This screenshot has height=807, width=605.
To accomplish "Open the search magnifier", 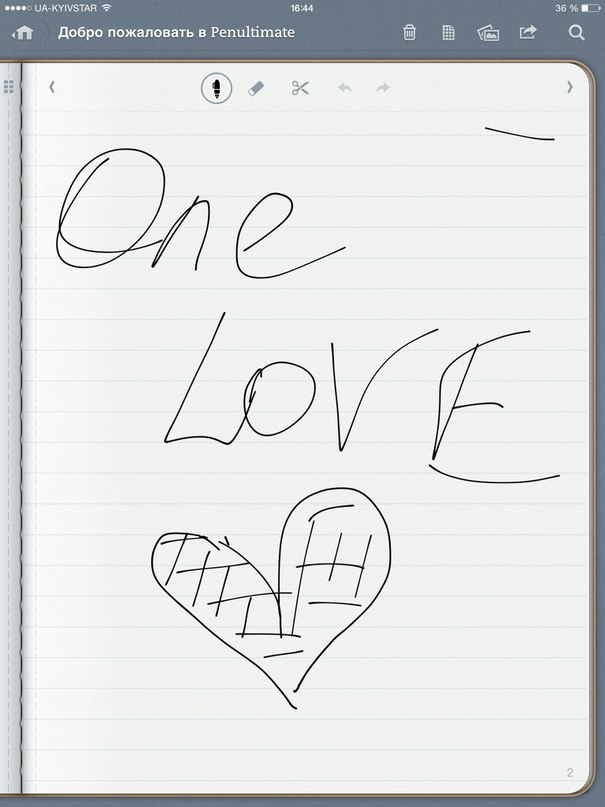I will point(577,33).
